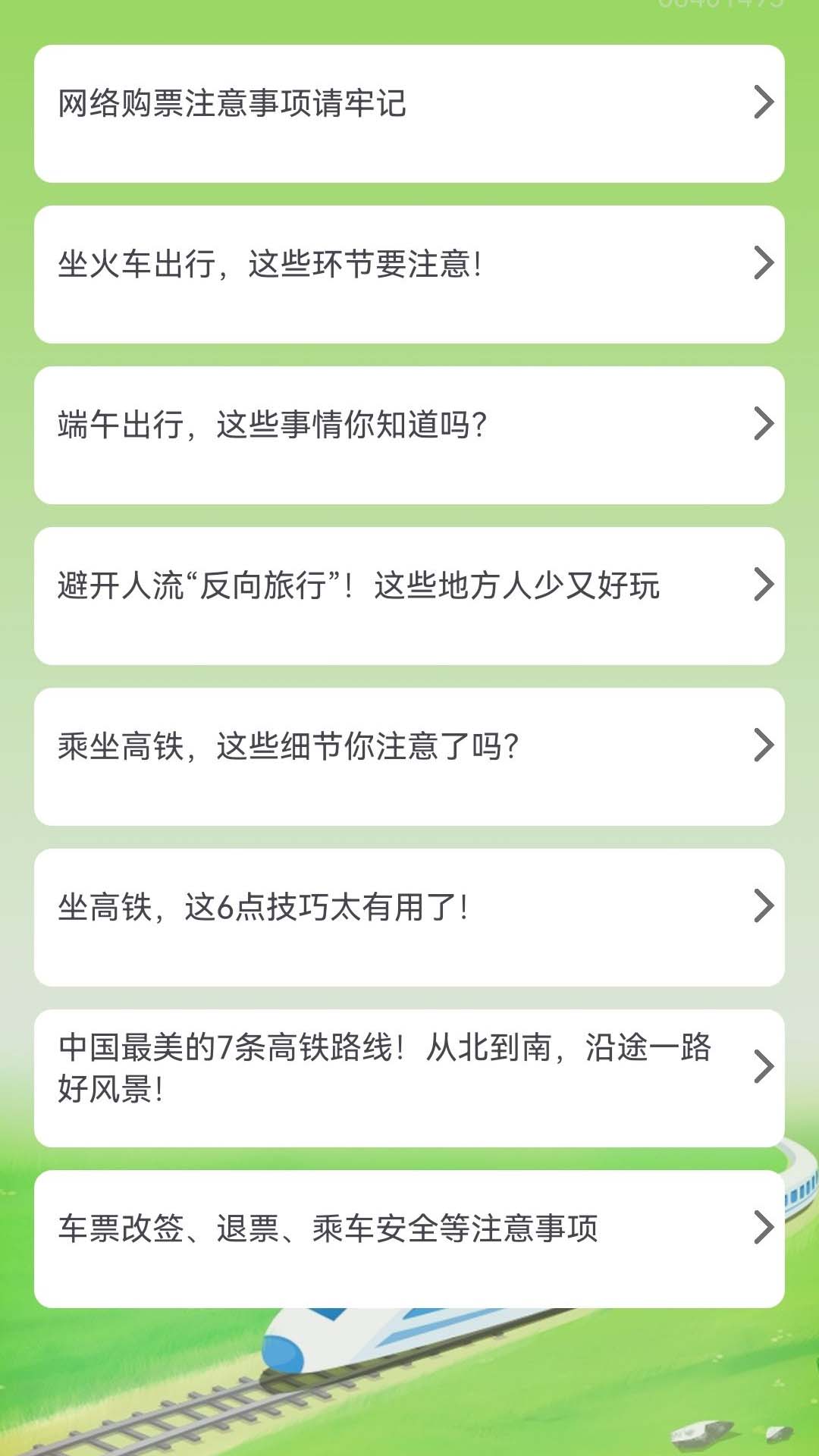Click the chevron next to "网络购票注意事项请牢记"
Viewport: 819px width, 1456px height.
tap(765, 99)
